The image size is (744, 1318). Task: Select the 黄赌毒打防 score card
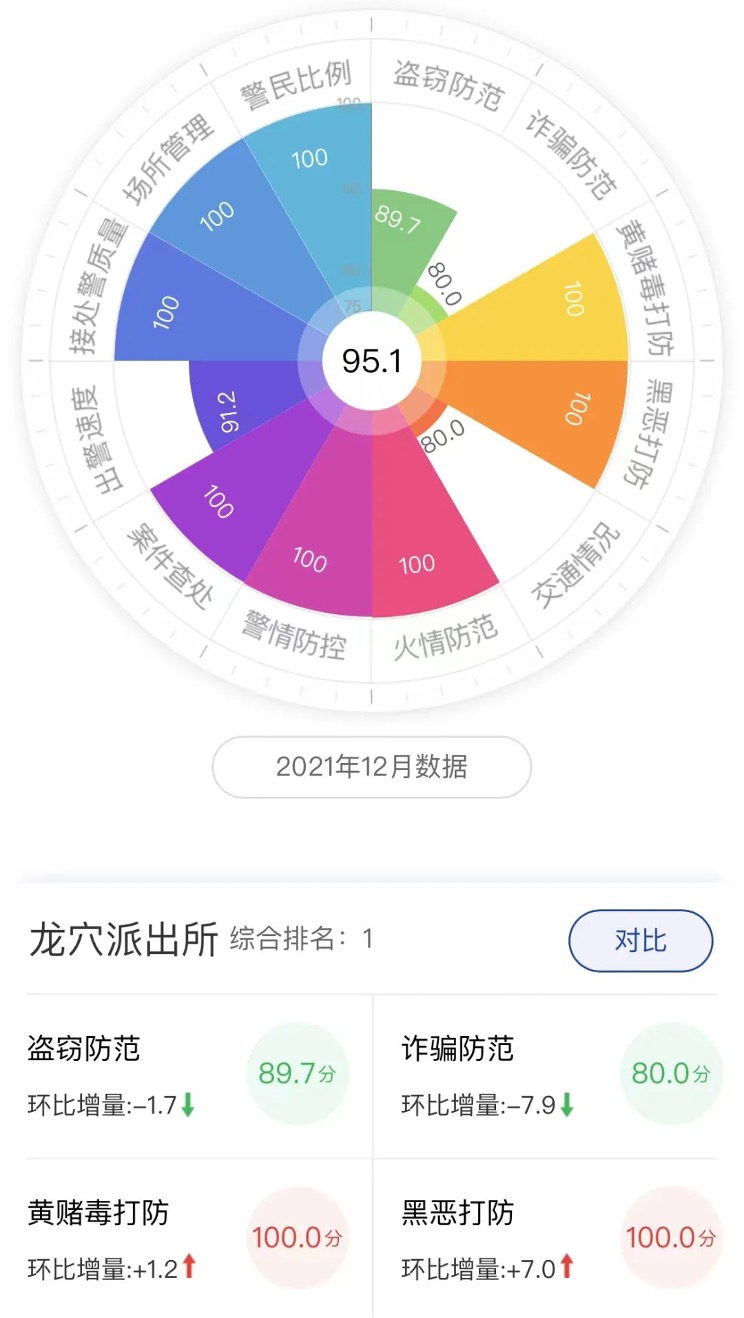(199, 1238)
